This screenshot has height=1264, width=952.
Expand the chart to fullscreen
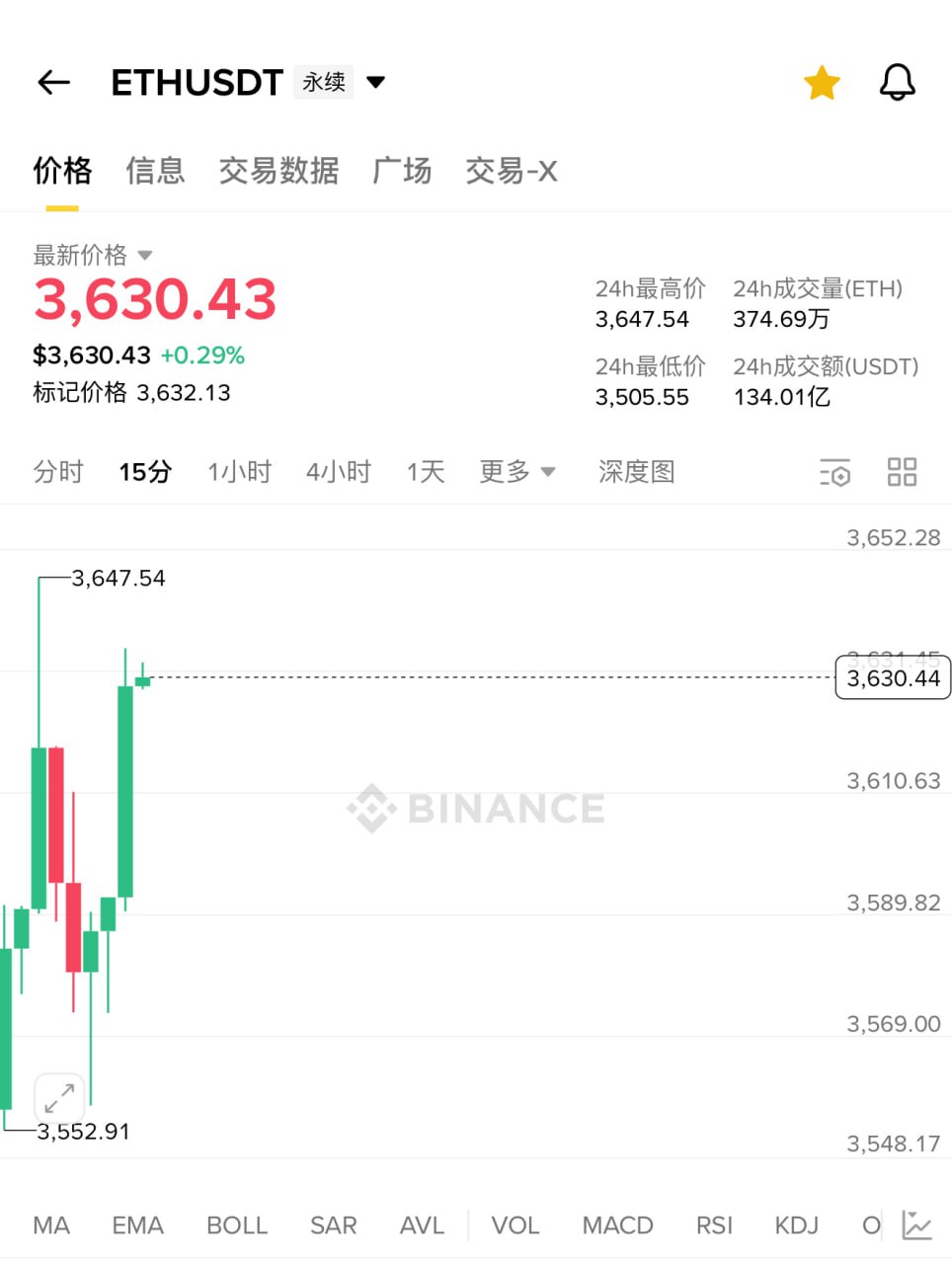tap(59, 1097)
